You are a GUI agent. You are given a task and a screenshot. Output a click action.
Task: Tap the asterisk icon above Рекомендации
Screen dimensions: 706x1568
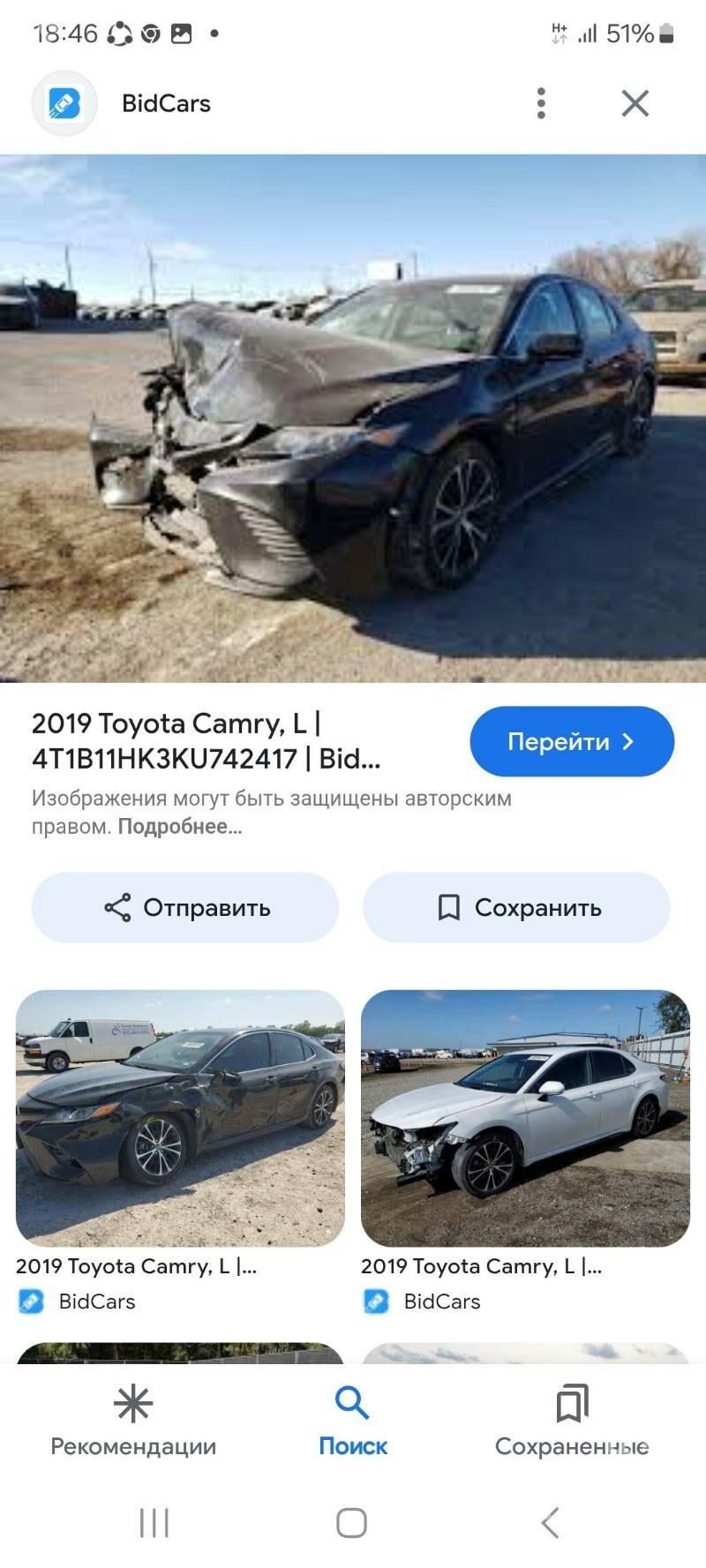tap(133, 1401)
